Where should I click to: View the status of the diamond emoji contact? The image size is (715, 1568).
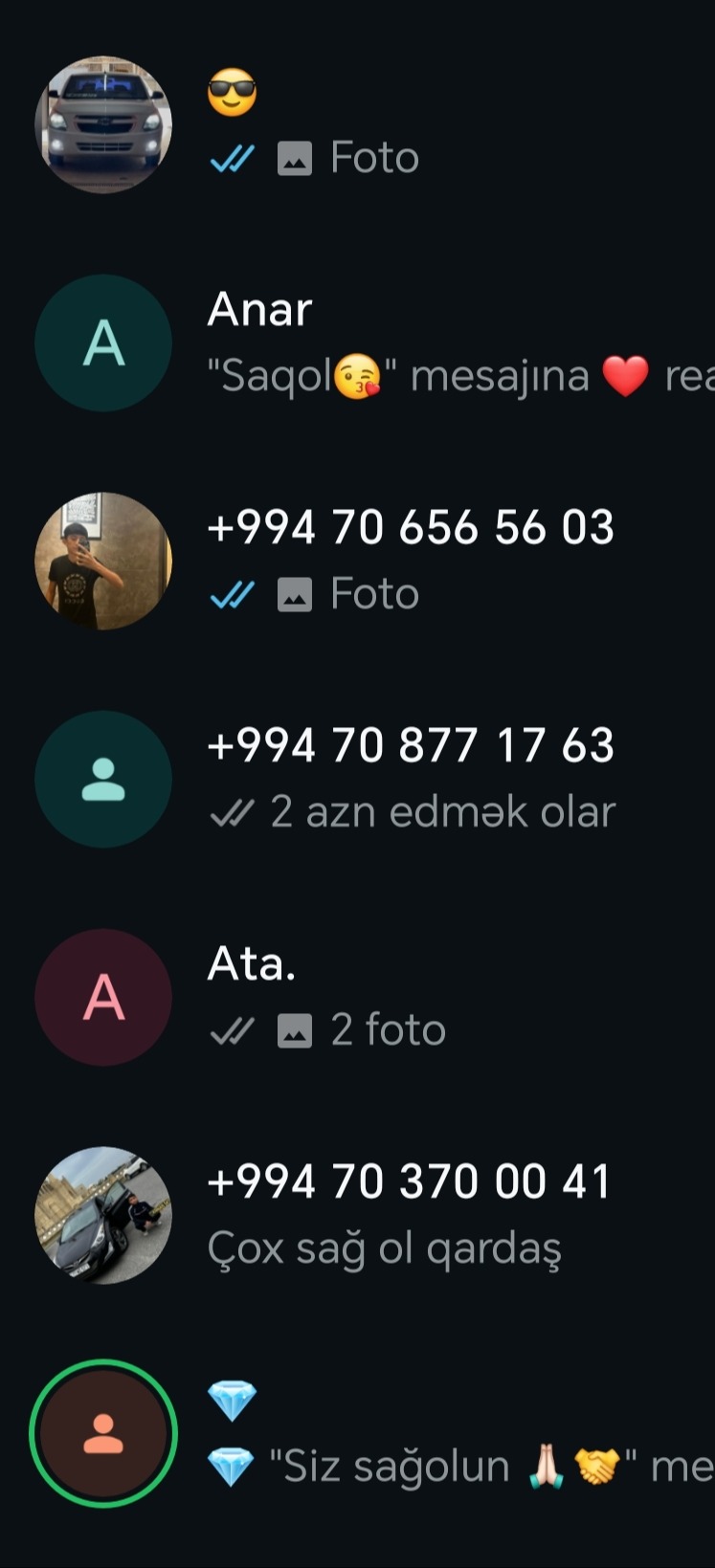103,1433
